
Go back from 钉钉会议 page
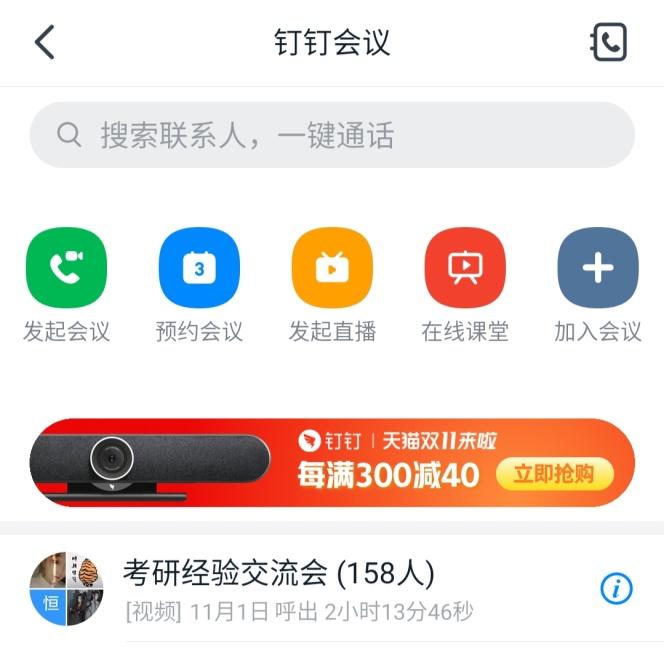coord(44,42)
